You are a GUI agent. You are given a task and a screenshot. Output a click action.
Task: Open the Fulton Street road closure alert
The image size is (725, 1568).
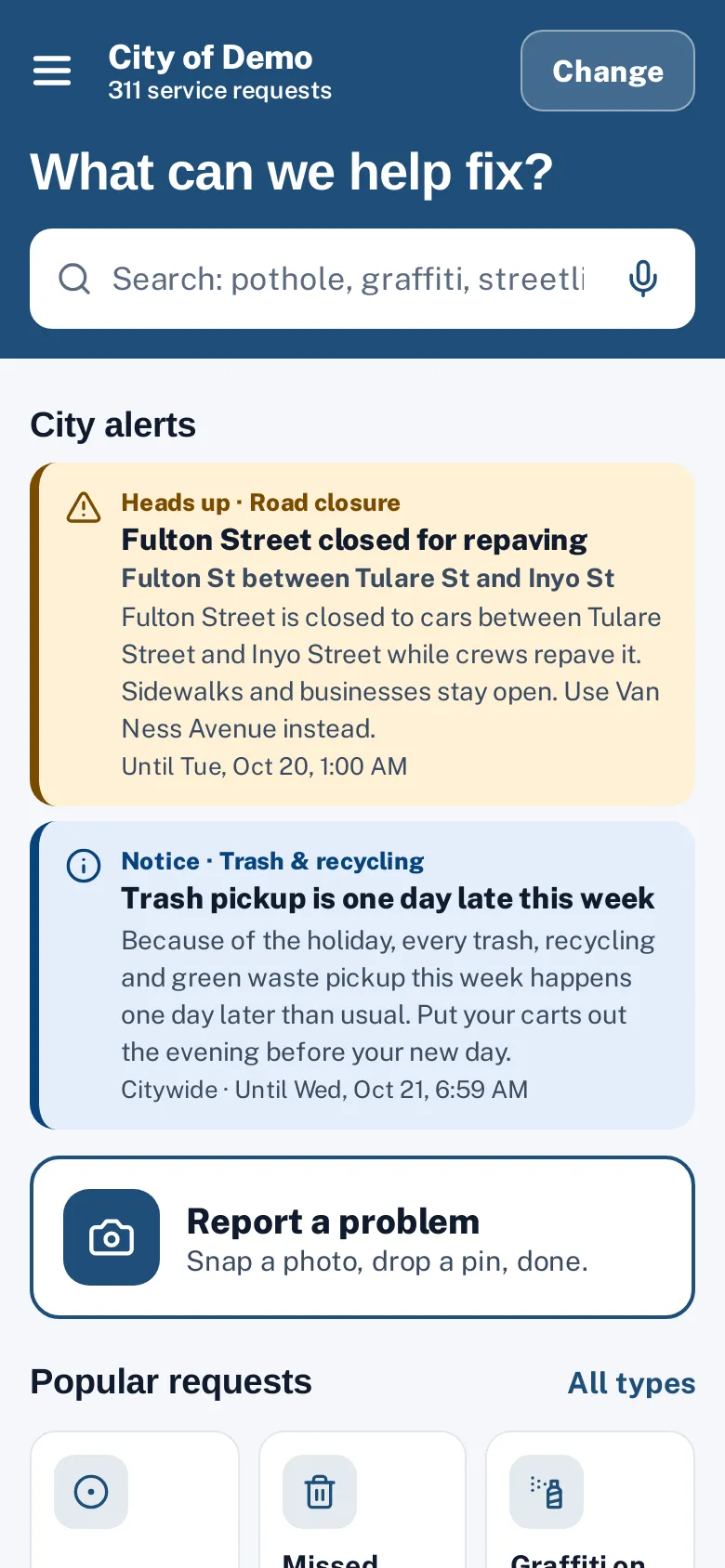pyautogui.click(x=362, y=634)
